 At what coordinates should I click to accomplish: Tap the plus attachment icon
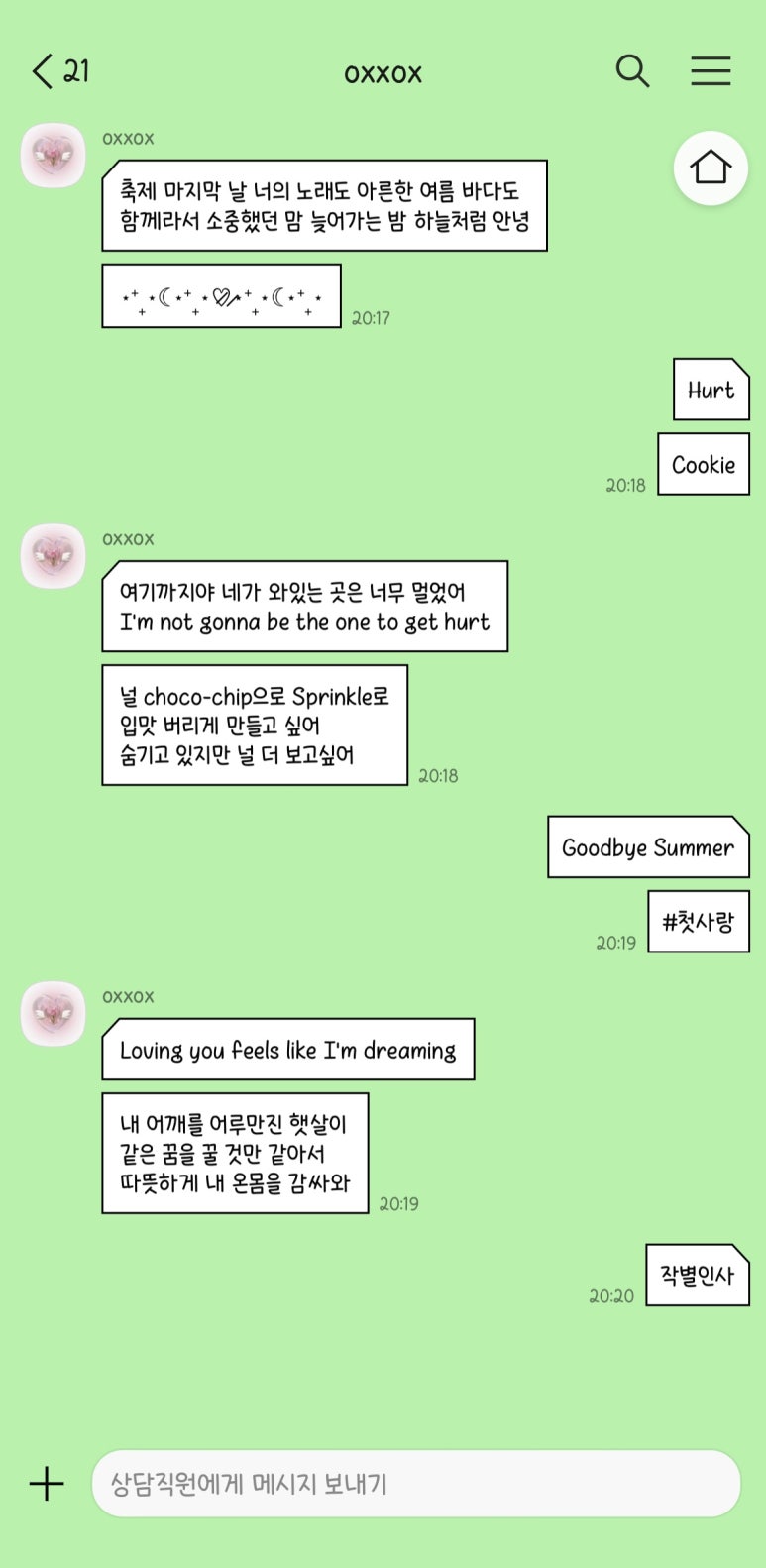click(x=47, y=1484)
